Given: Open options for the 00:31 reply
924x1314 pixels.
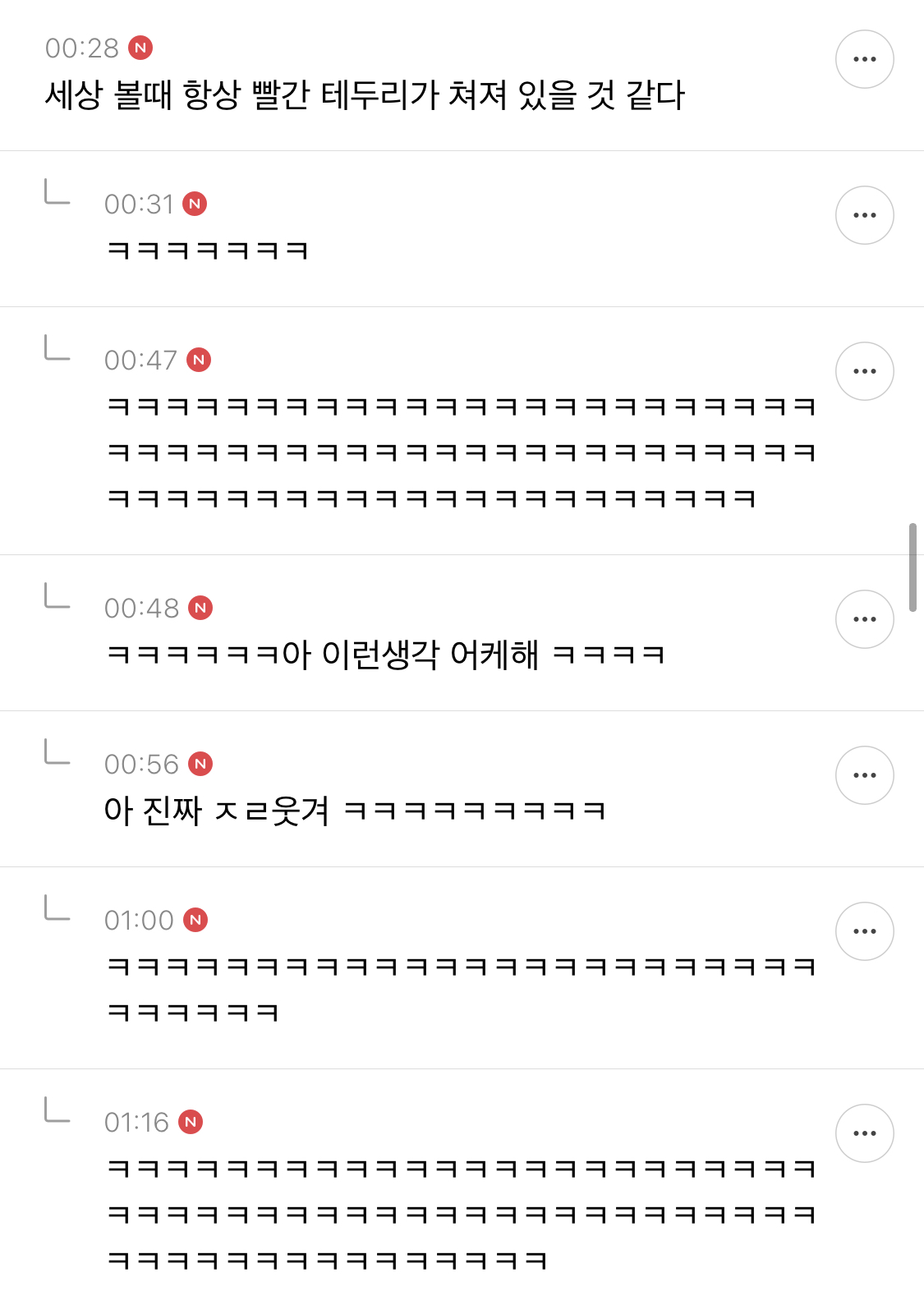Looking at the screenshot, I should point(864,214).
